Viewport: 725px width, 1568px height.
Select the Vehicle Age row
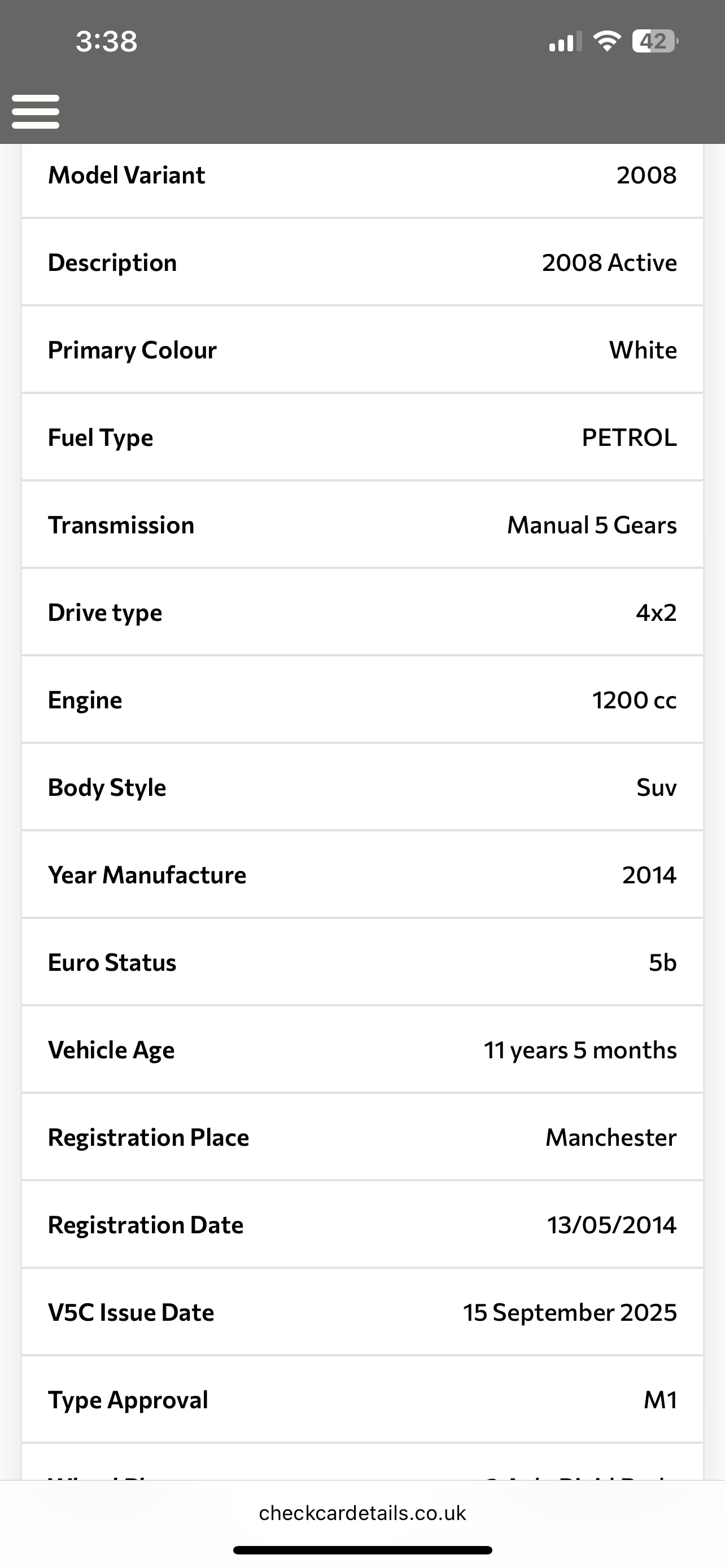tap(362, 1049)
